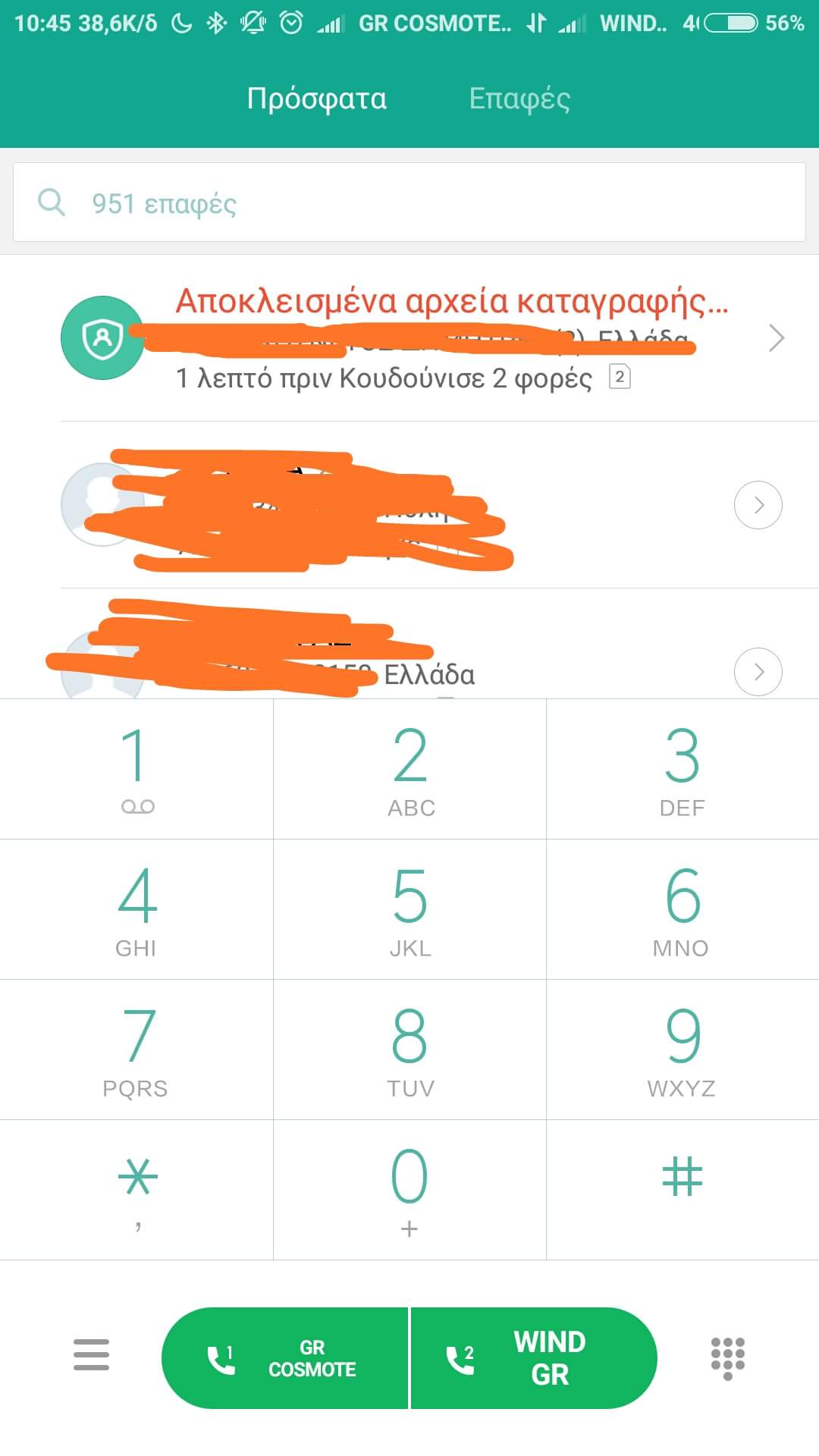Enter digit 7 PQRS
This screenshot has height=1456, width=819.
[x=136, y=1049]
